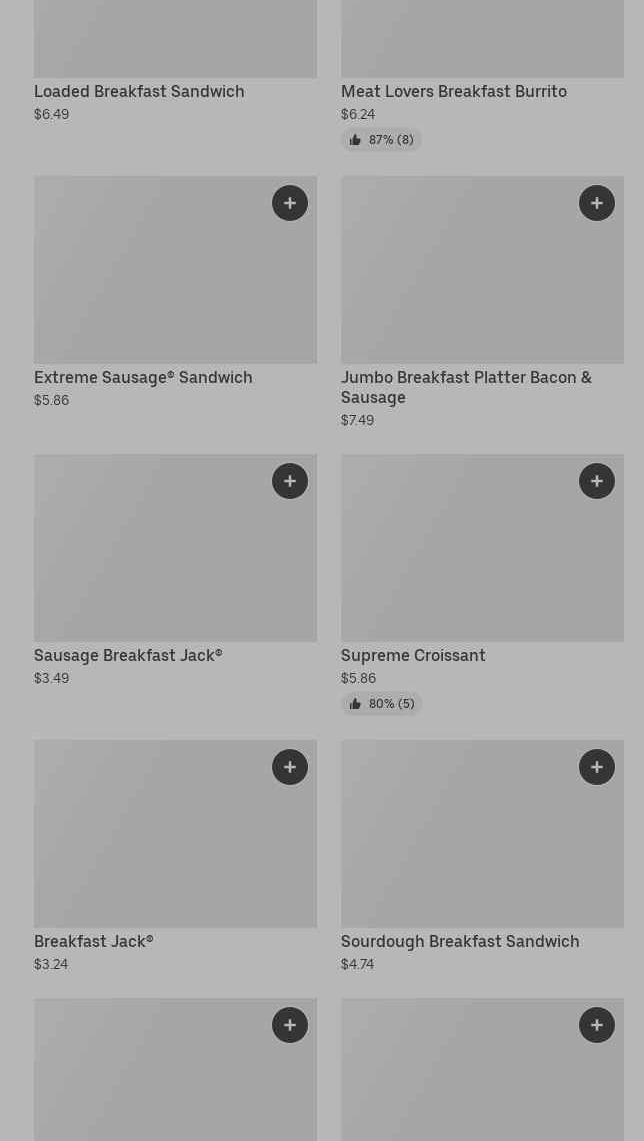
Task: Open the Supreme Croissant card
Action: click(x=413, y=655)
